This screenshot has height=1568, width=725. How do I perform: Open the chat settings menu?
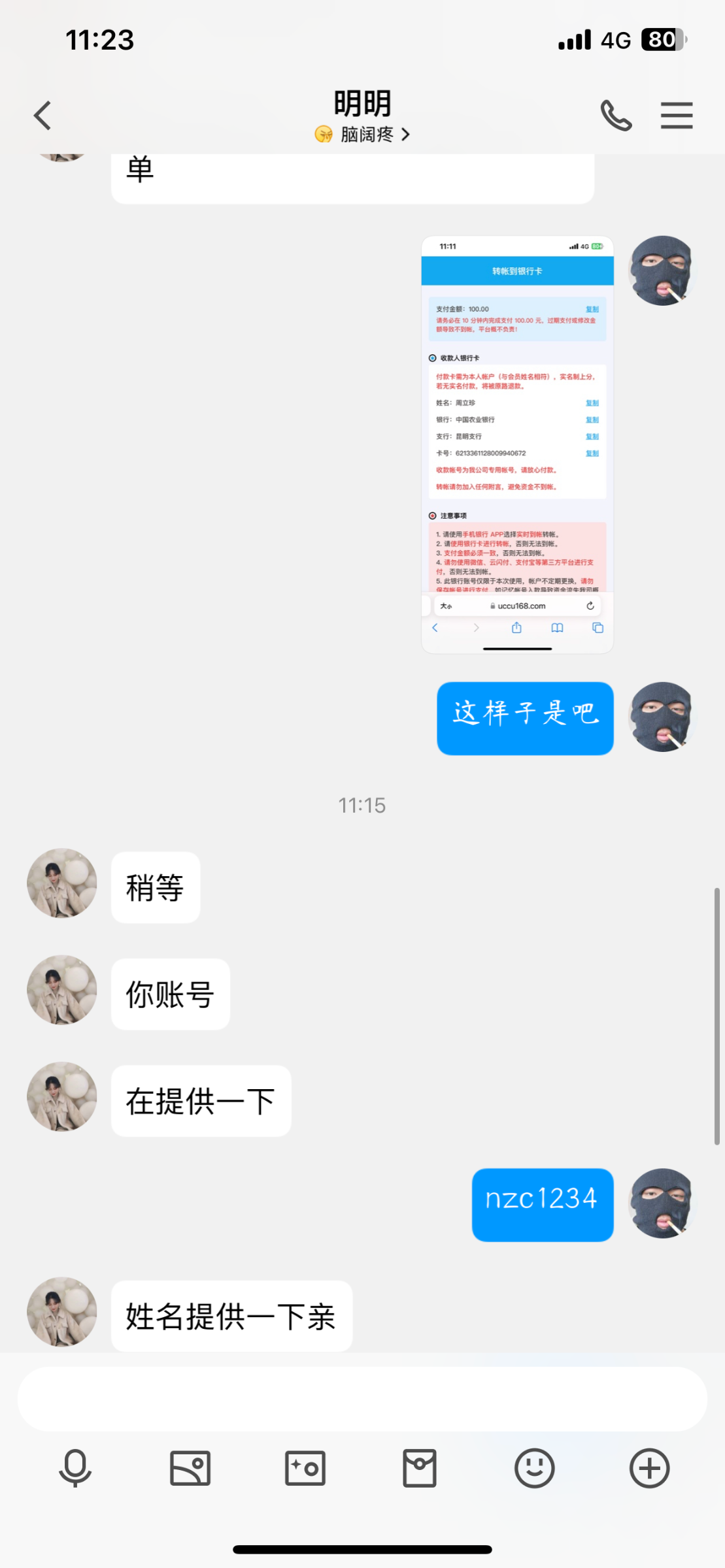[x=676, y=116]
